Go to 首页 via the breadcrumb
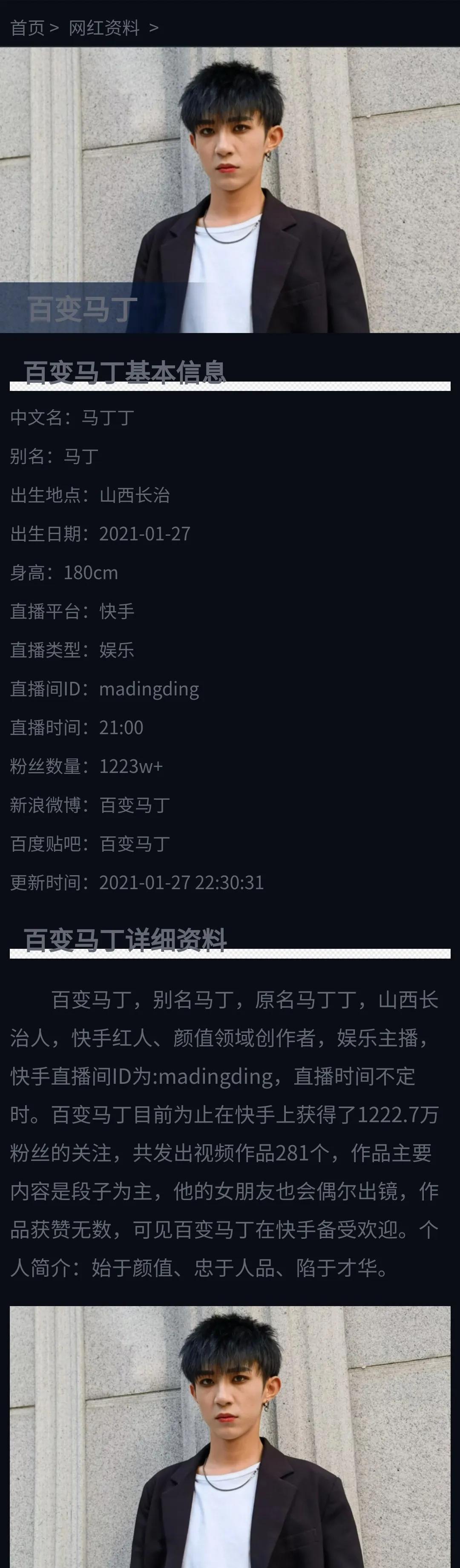Image resolution: width=460 pixels, height=1568 pixels. coord(27,28)
